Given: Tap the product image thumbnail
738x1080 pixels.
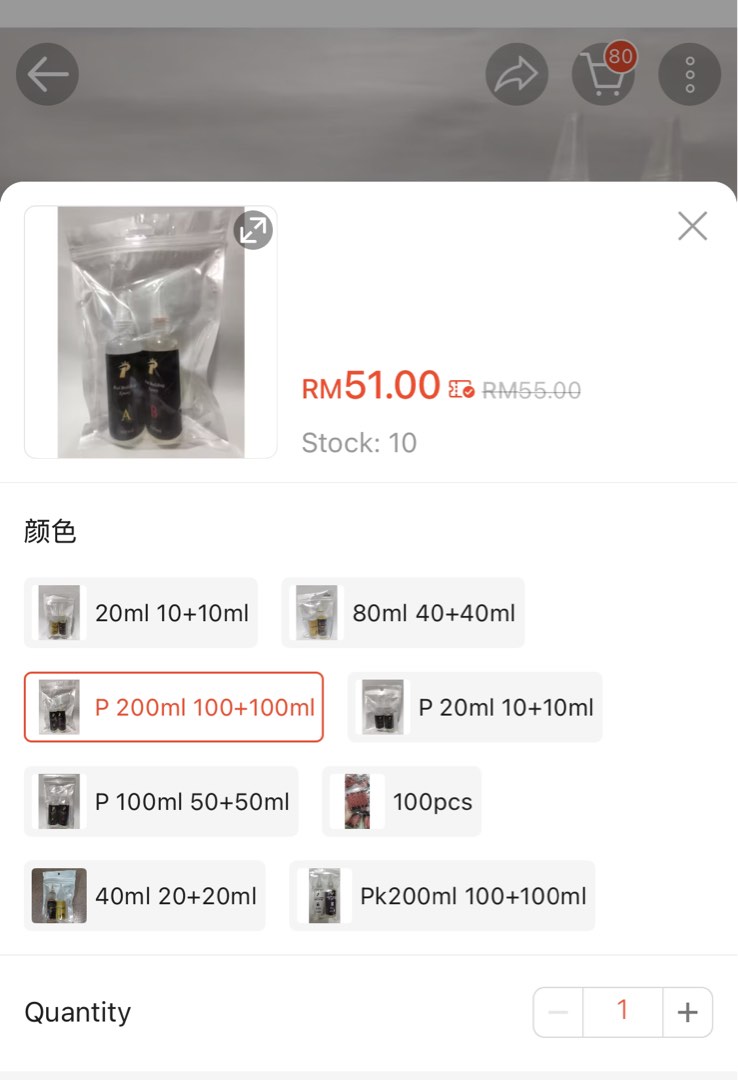Looking at the screenshot, I should pos(149,332).
